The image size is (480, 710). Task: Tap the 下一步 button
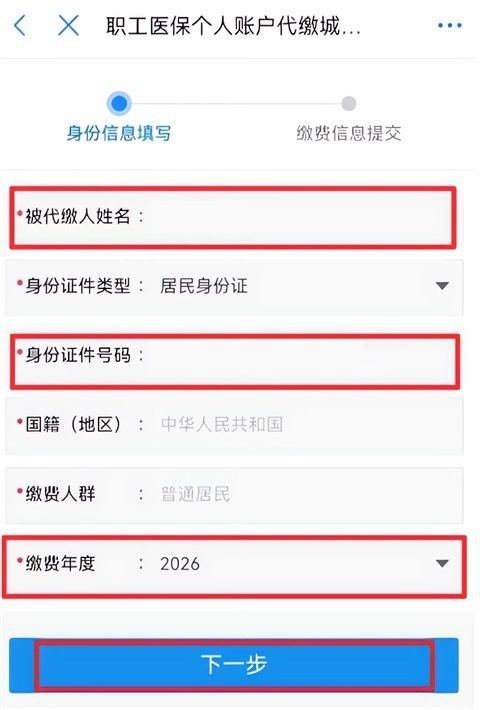(x=234, y=665)
